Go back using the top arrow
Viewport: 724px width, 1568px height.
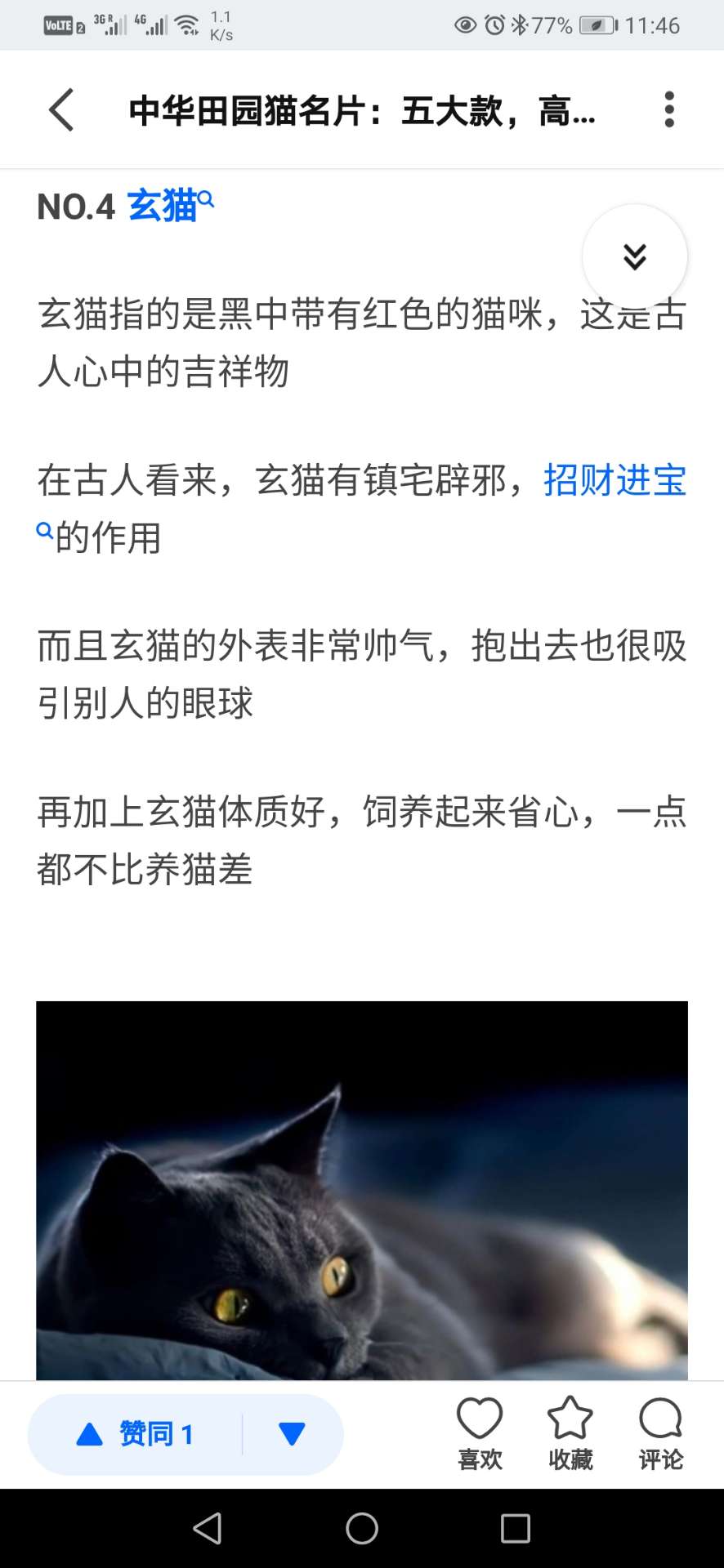point(61,109)
